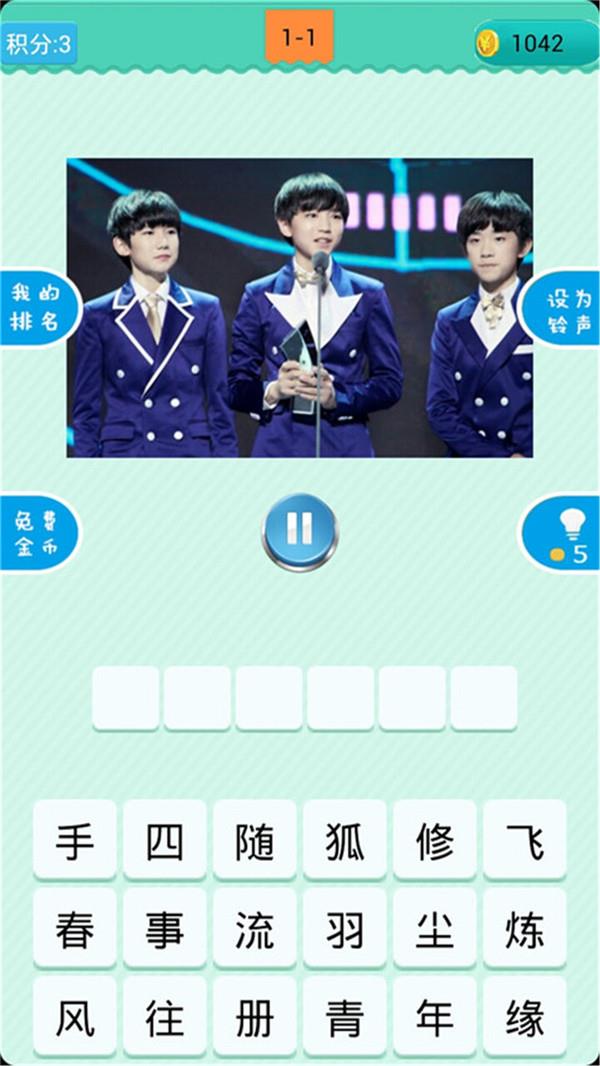Select the character 缘
Viewport: 600px width, 1066px height.
pyautogui.click(x=524, y=1017)
